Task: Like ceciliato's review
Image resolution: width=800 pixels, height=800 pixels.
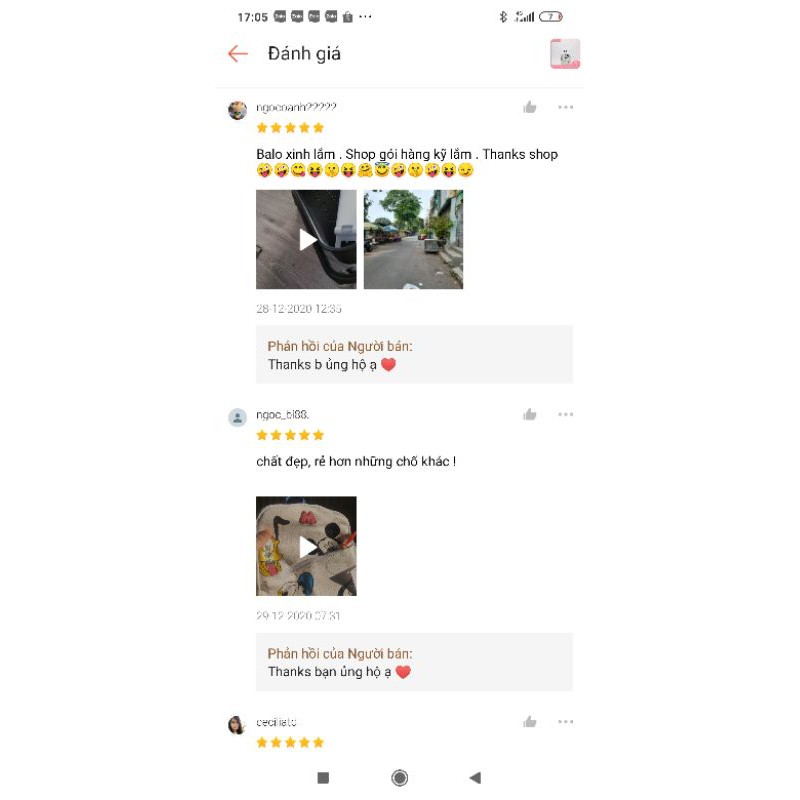Action: coord(530,721)
